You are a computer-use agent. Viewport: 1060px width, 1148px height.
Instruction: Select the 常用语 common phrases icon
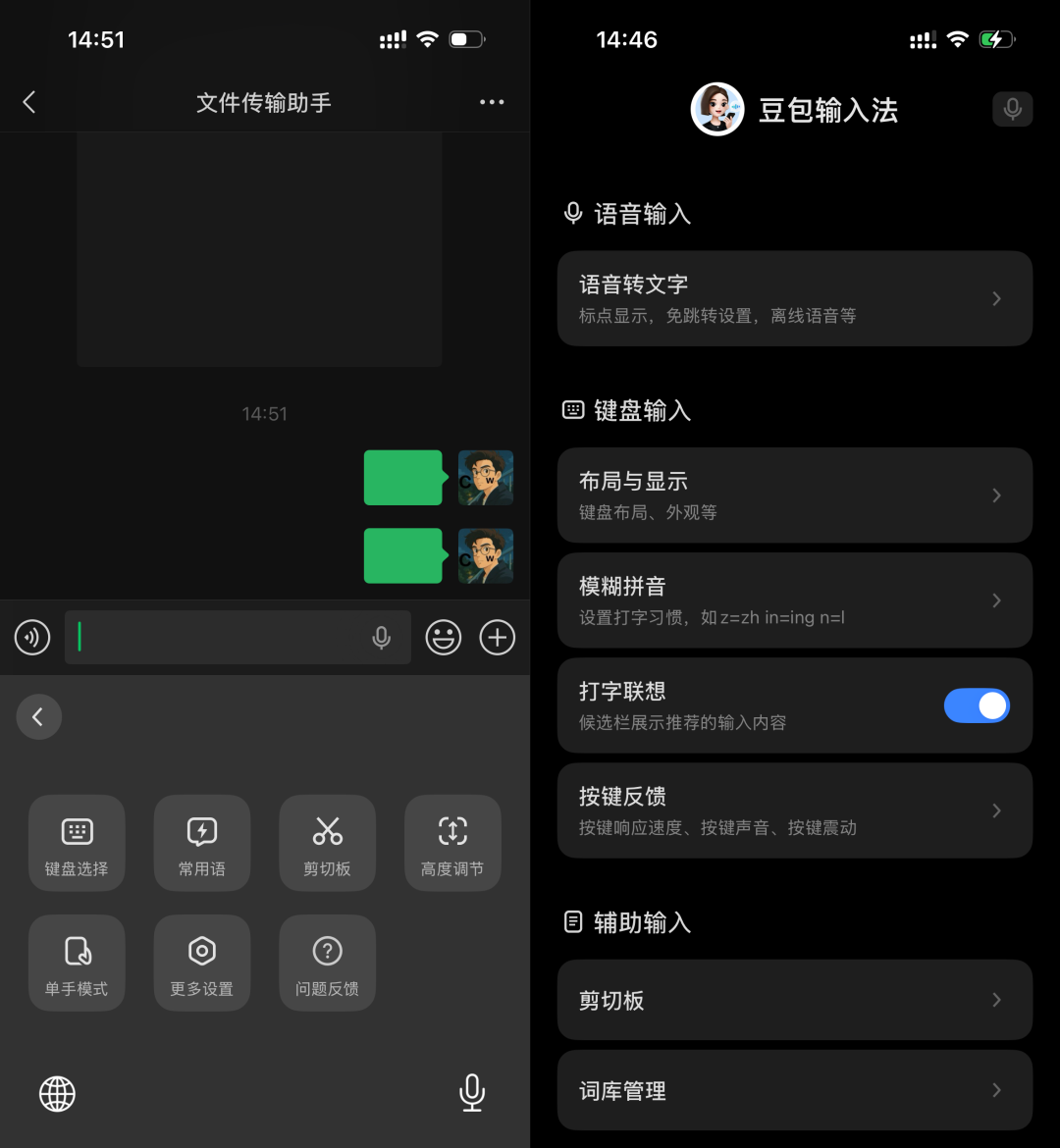(x=202, y=843)
